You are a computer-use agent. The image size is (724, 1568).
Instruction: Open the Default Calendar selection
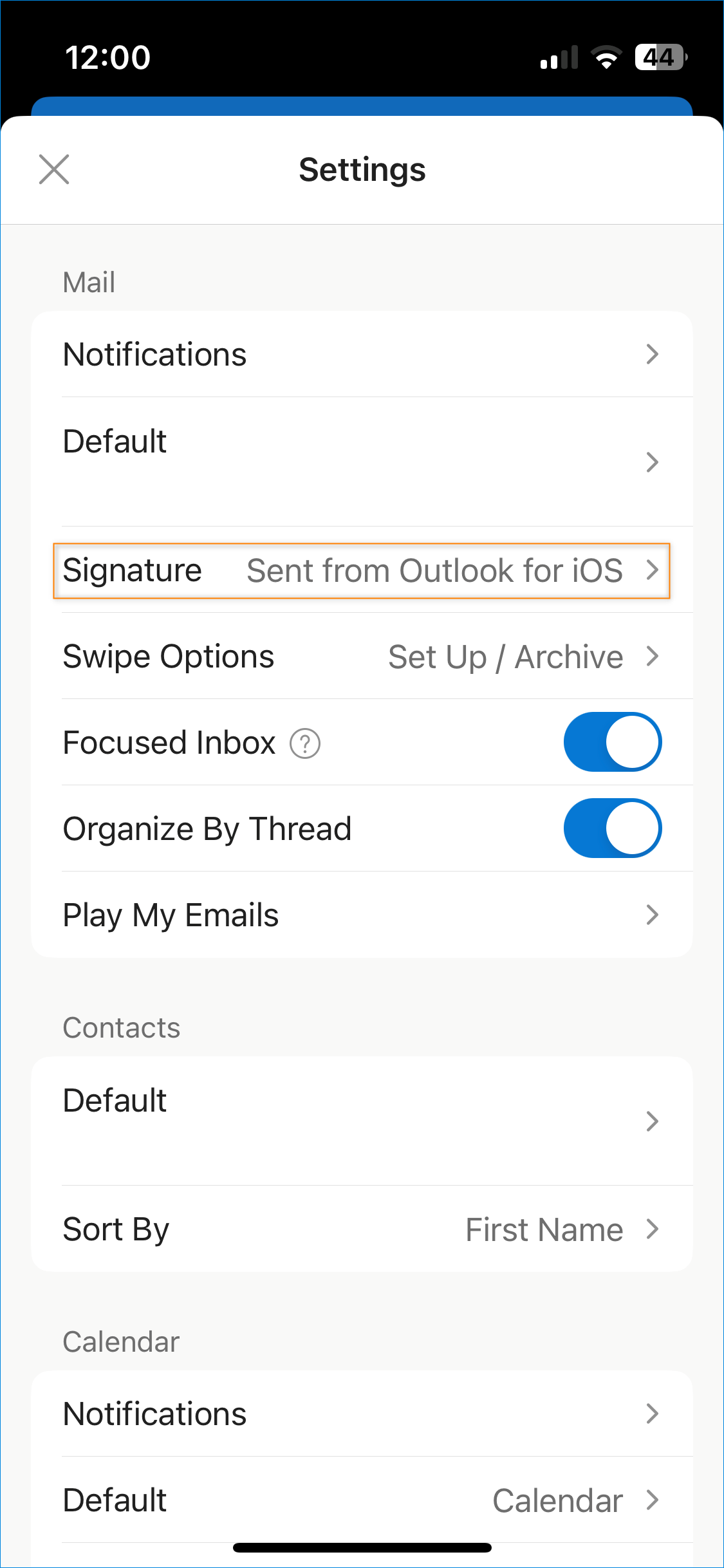coord(362,1500)
